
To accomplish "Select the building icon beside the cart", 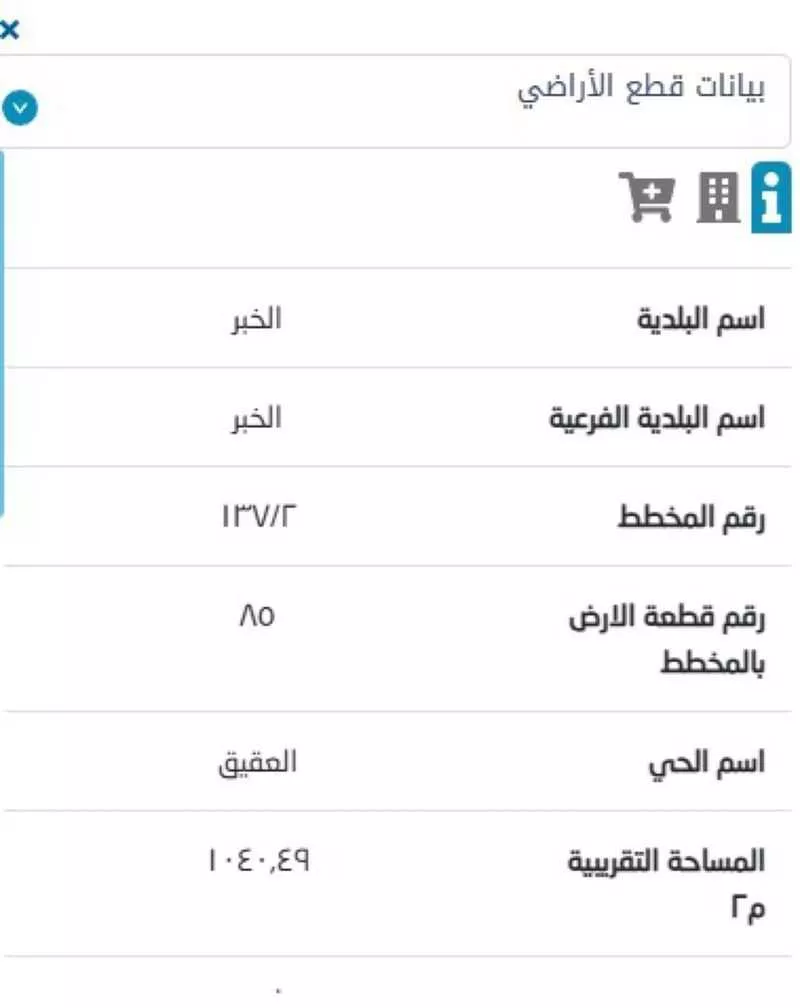I will 716,197.
